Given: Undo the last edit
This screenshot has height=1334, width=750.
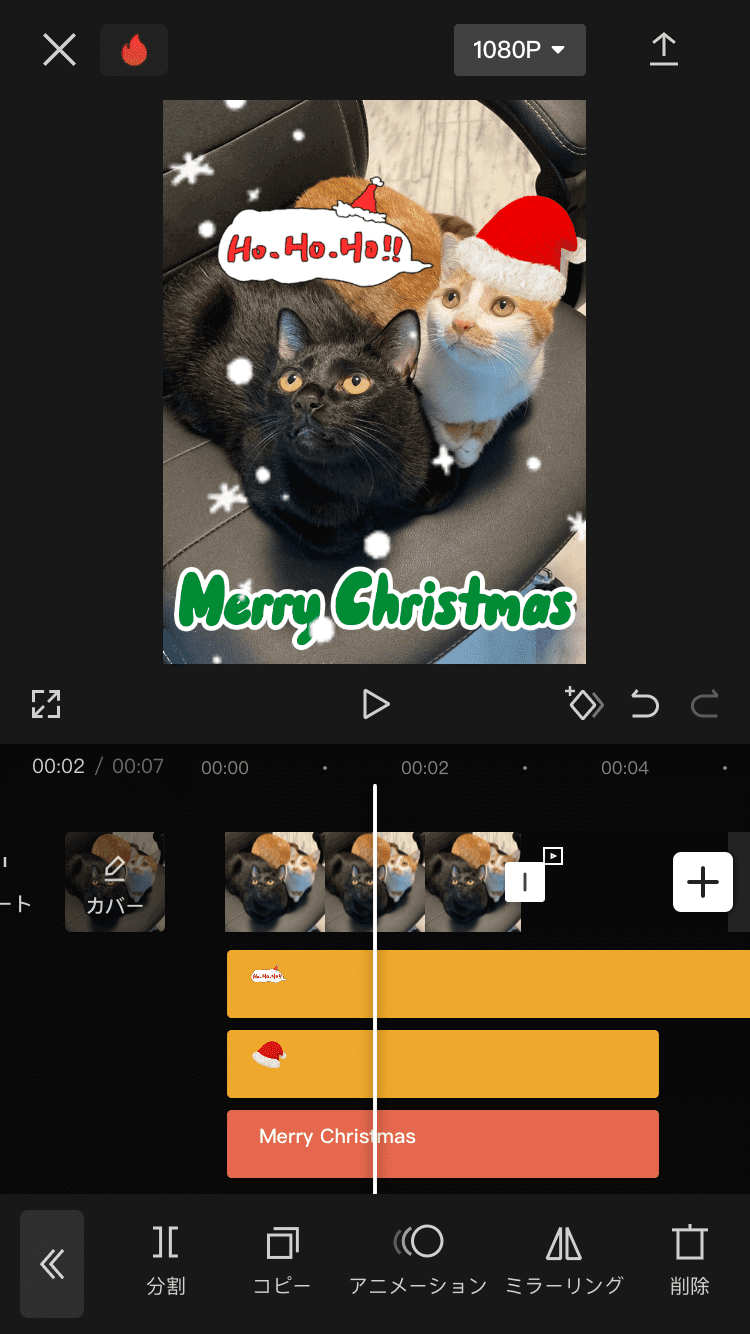Looking at the screenshot, I should coord(645,705).
